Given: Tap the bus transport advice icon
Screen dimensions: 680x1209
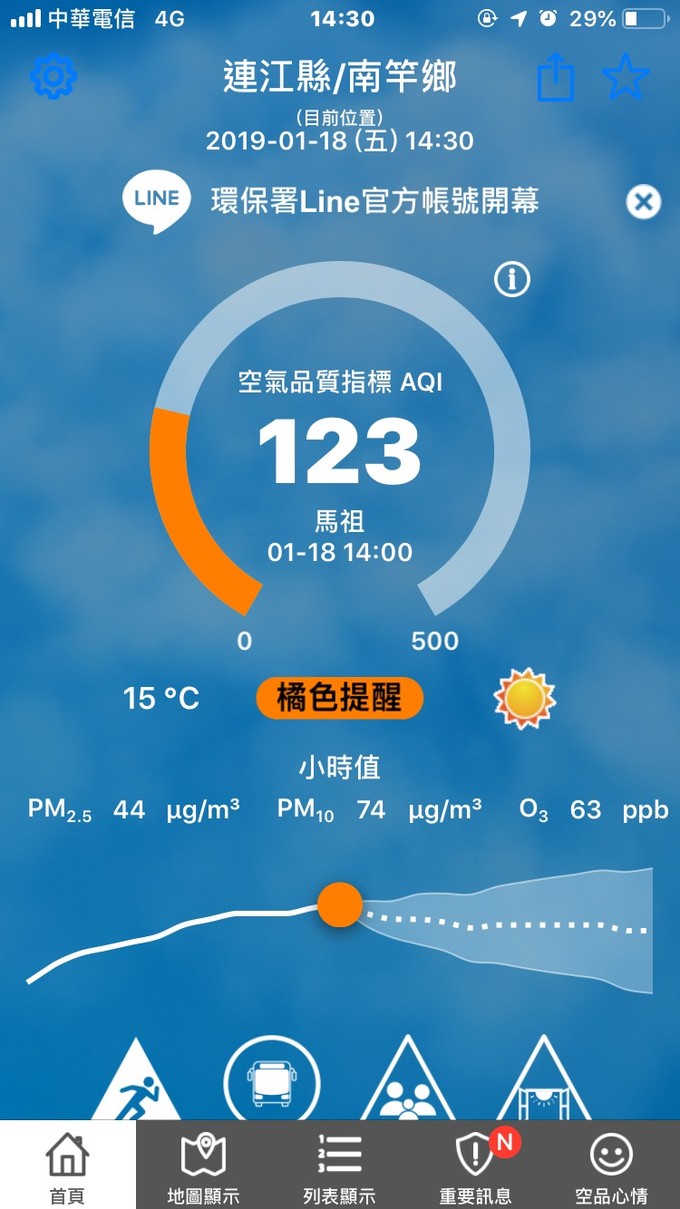Looking at the screenshot, I should tap(272, 1078).
